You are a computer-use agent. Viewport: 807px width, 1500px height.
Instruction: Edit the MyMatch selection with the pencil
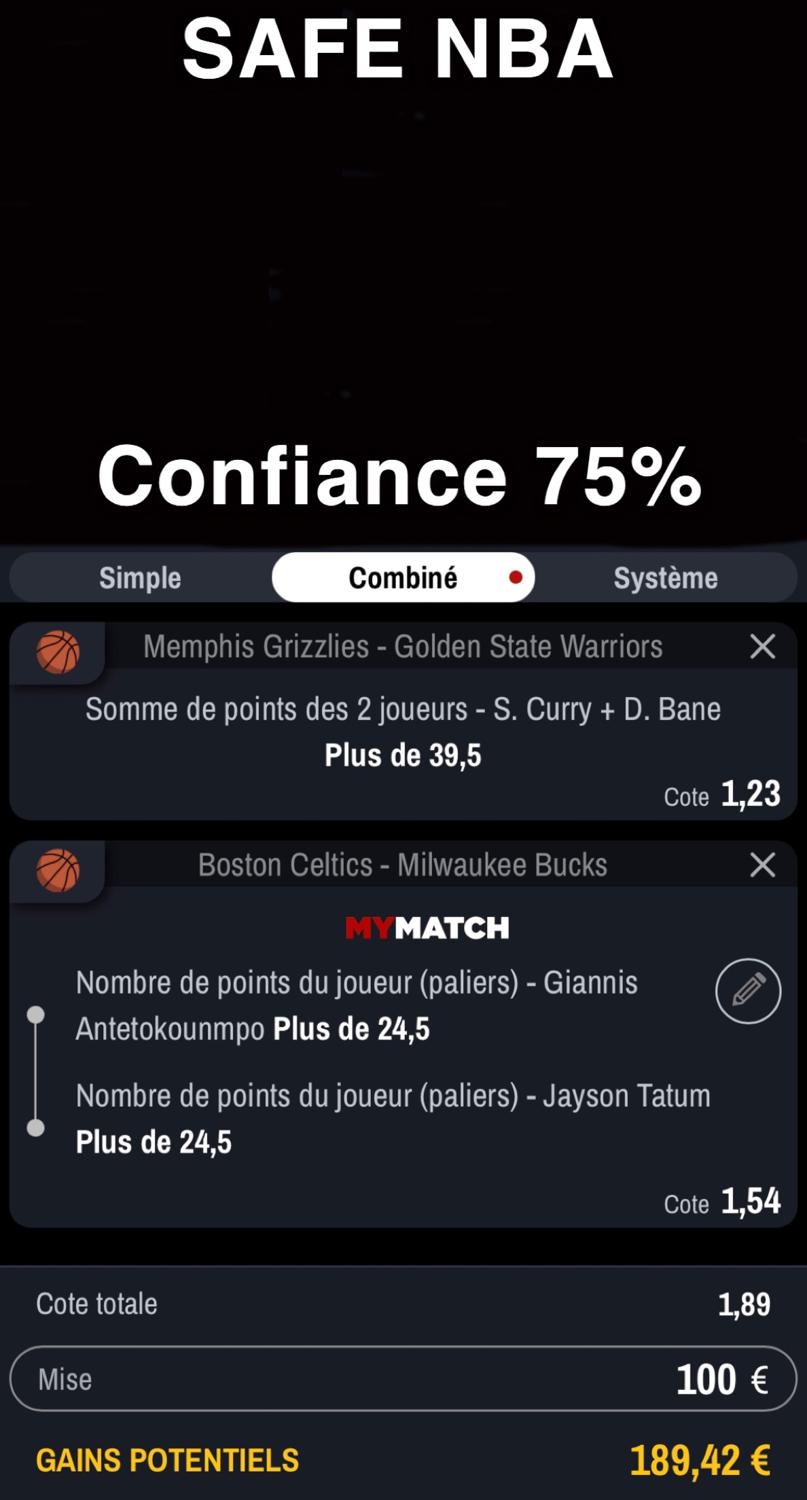click(x=748, y=991)
